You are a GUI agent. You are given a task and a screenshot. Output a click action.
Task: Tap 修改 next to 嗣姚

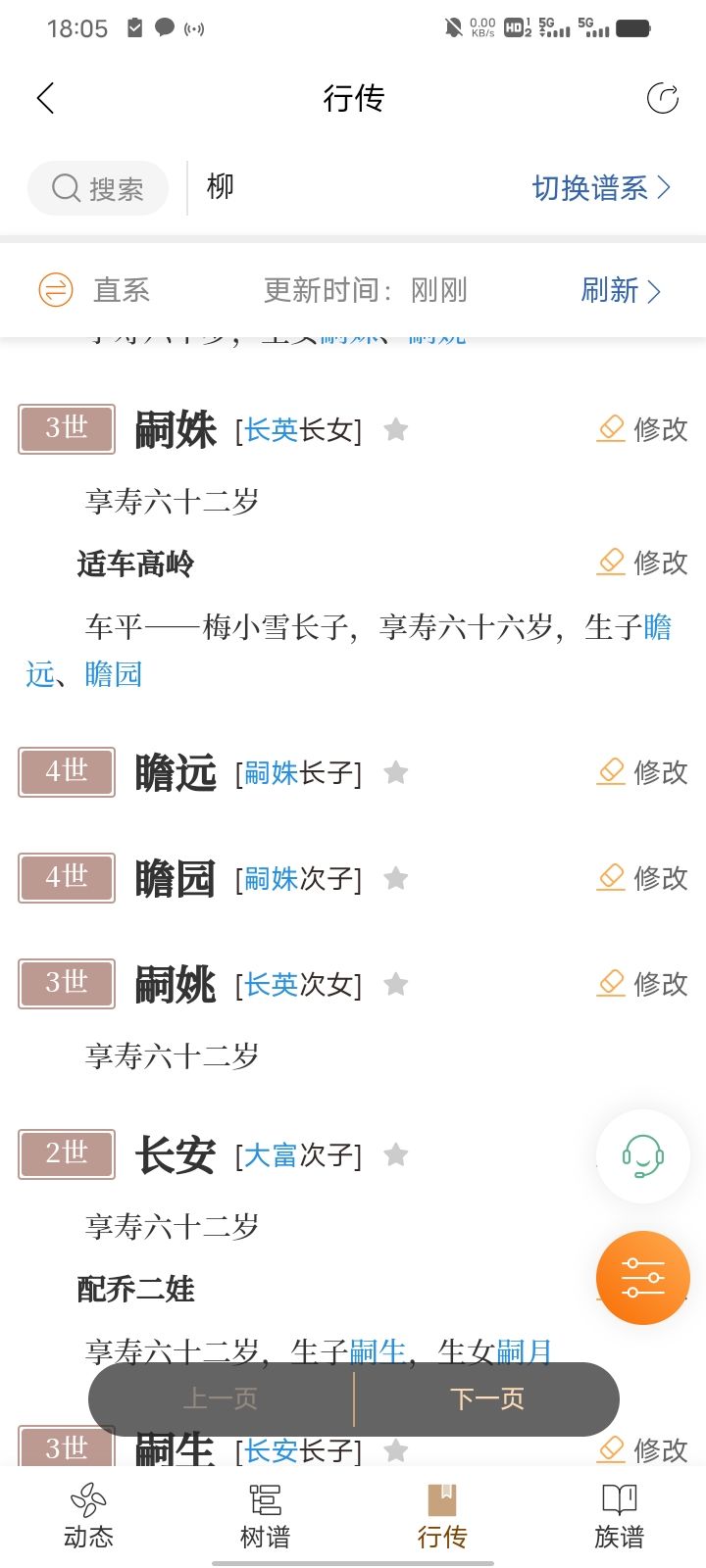coord(642,984)
